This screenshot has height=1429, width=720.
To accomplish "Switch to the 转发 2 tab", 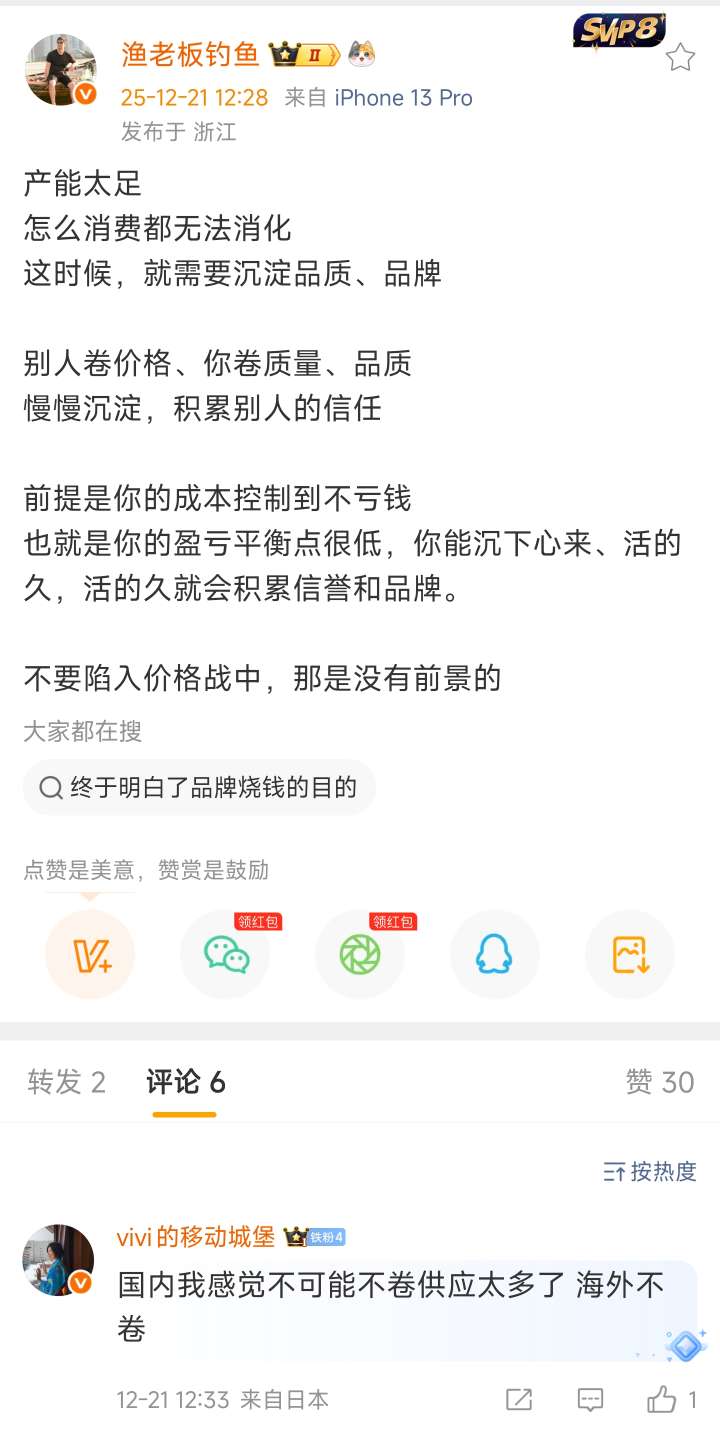I will (66, 1082).
